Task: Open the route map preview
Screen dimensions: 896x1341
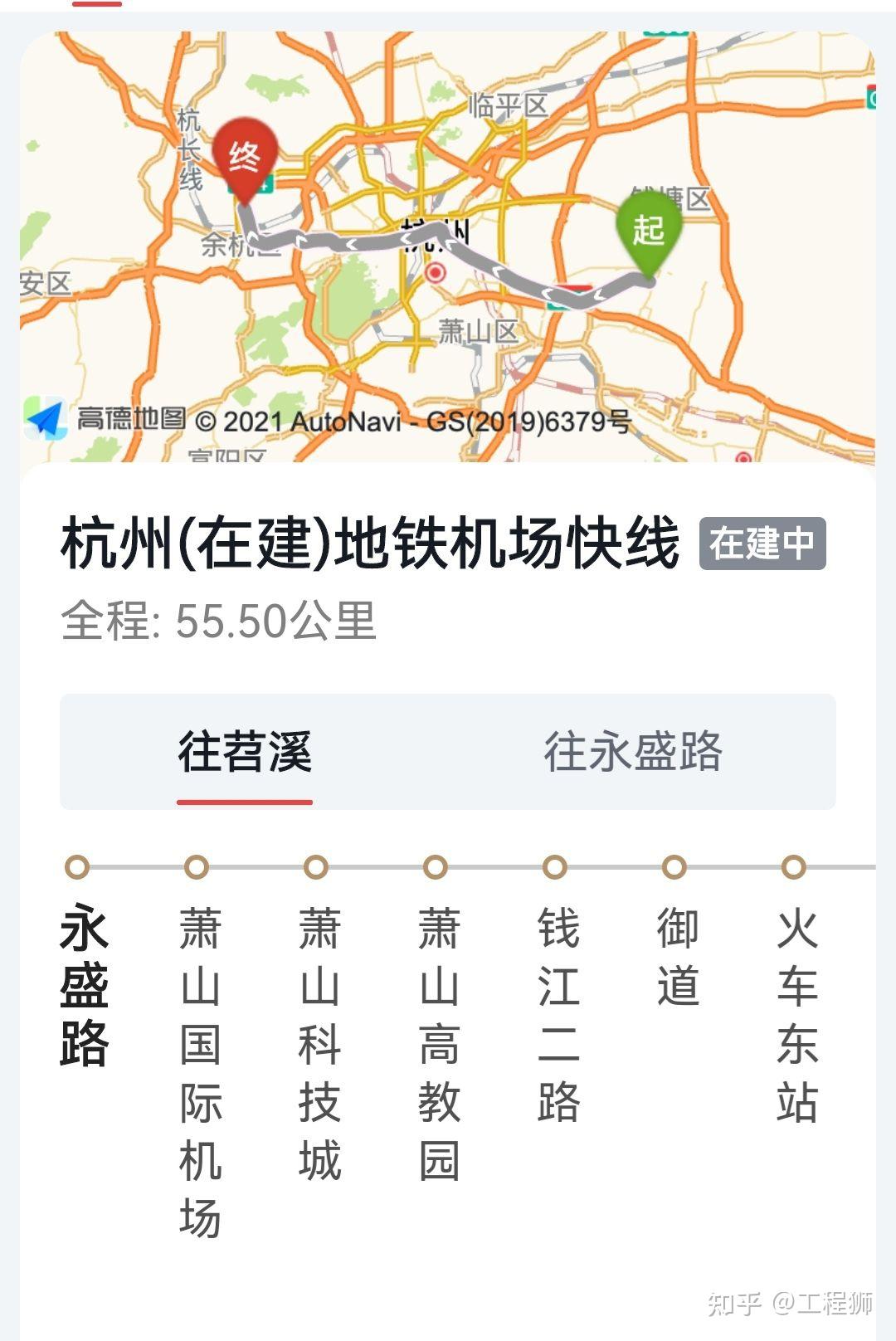Action: 448,247
